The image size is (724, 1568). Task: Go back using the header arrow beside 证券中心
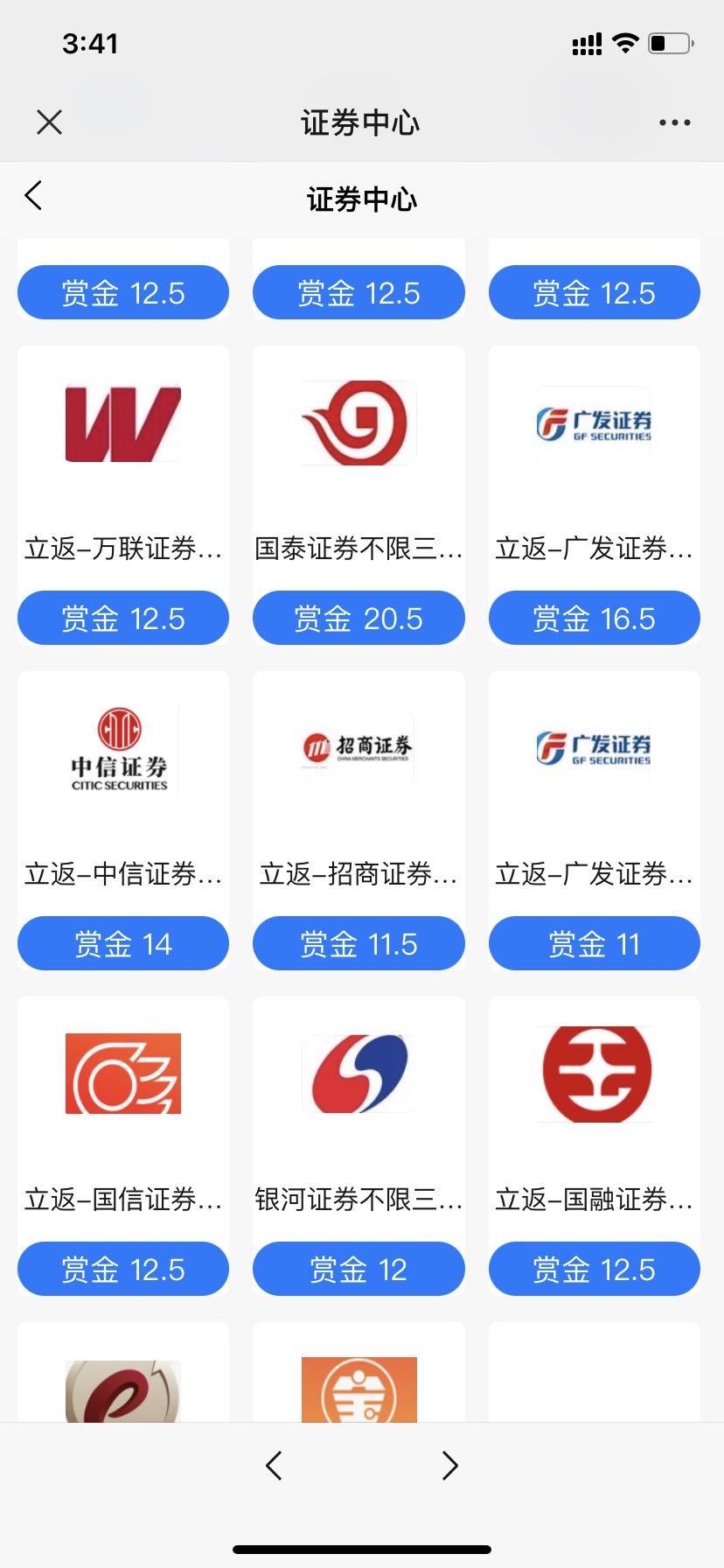coord(34,196)
